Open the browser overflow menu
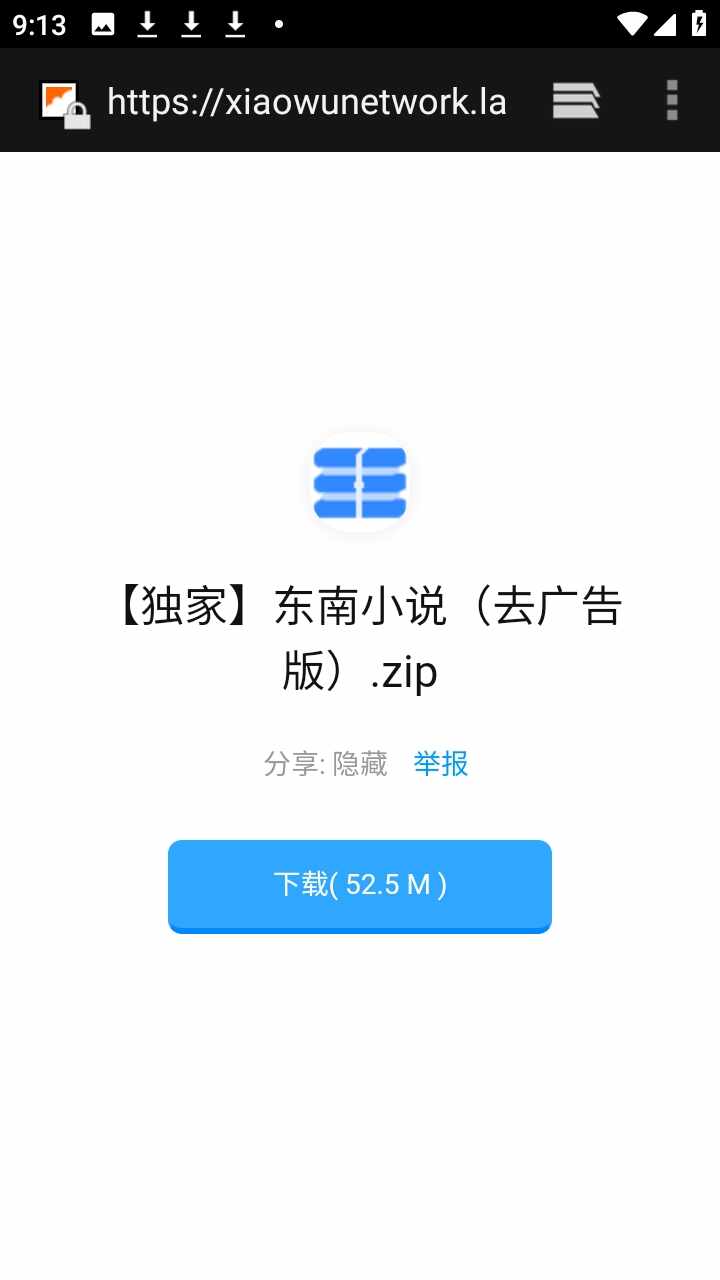Image resolution: width=720 pixels, height=1280 pixels. pyautogui.click(x=671, y=100)
